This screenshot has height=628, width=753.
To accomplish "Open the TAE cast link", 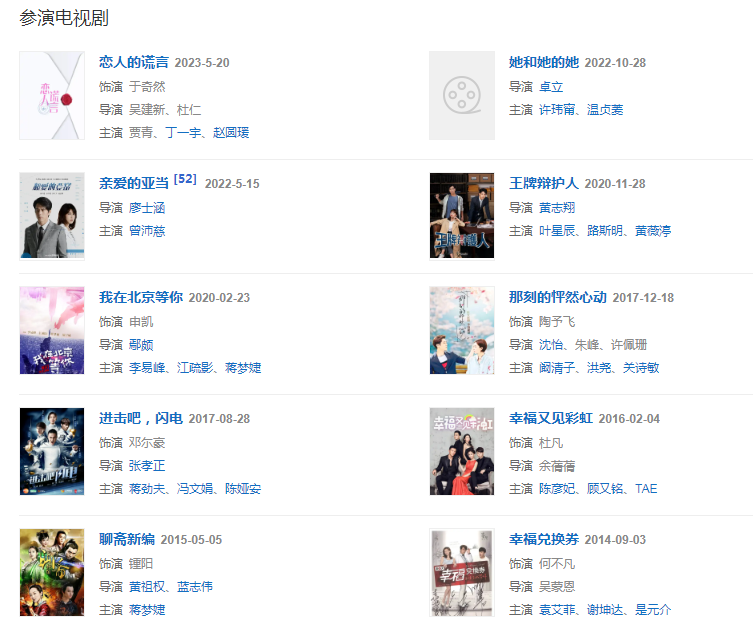I will [x=646, y=489].
